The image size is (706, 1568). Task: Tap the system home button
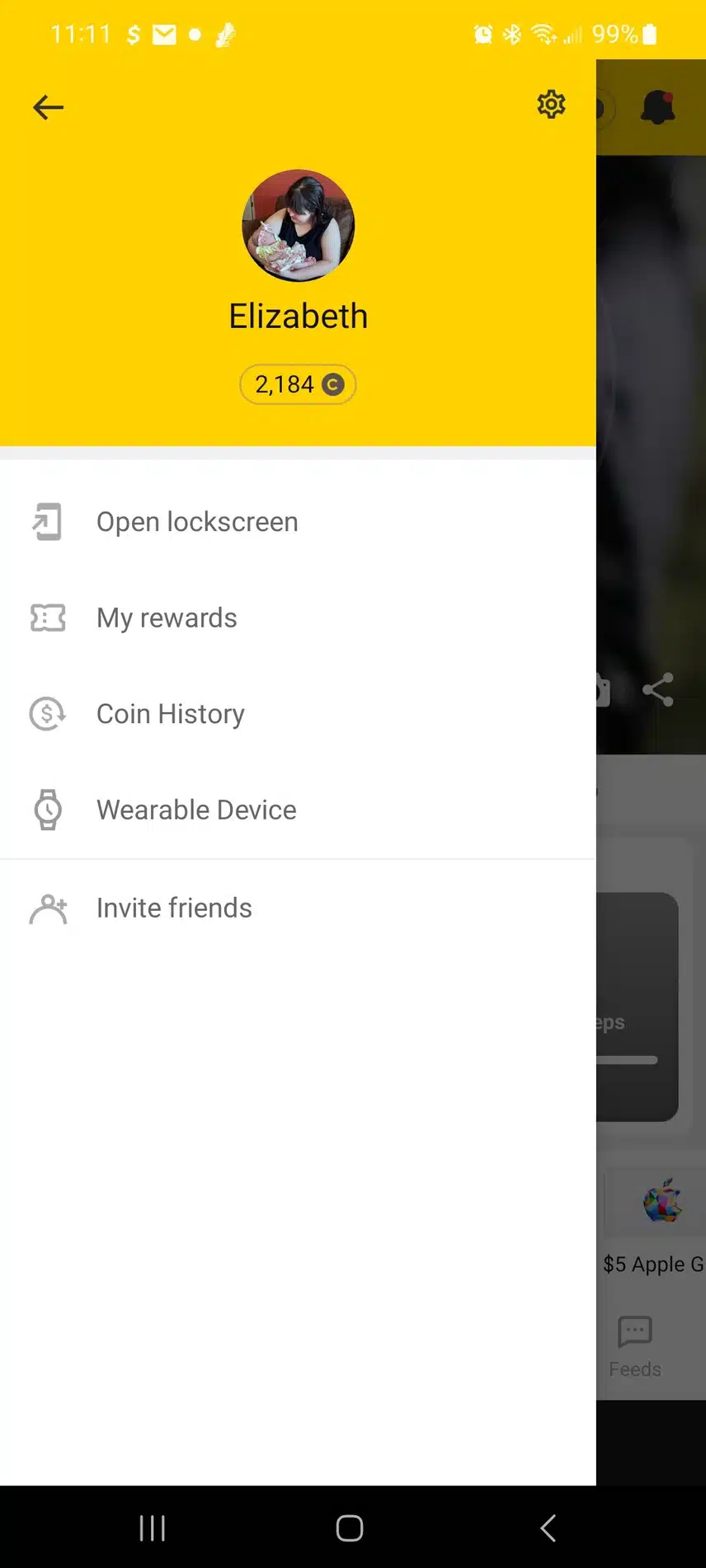(350, 1528)
